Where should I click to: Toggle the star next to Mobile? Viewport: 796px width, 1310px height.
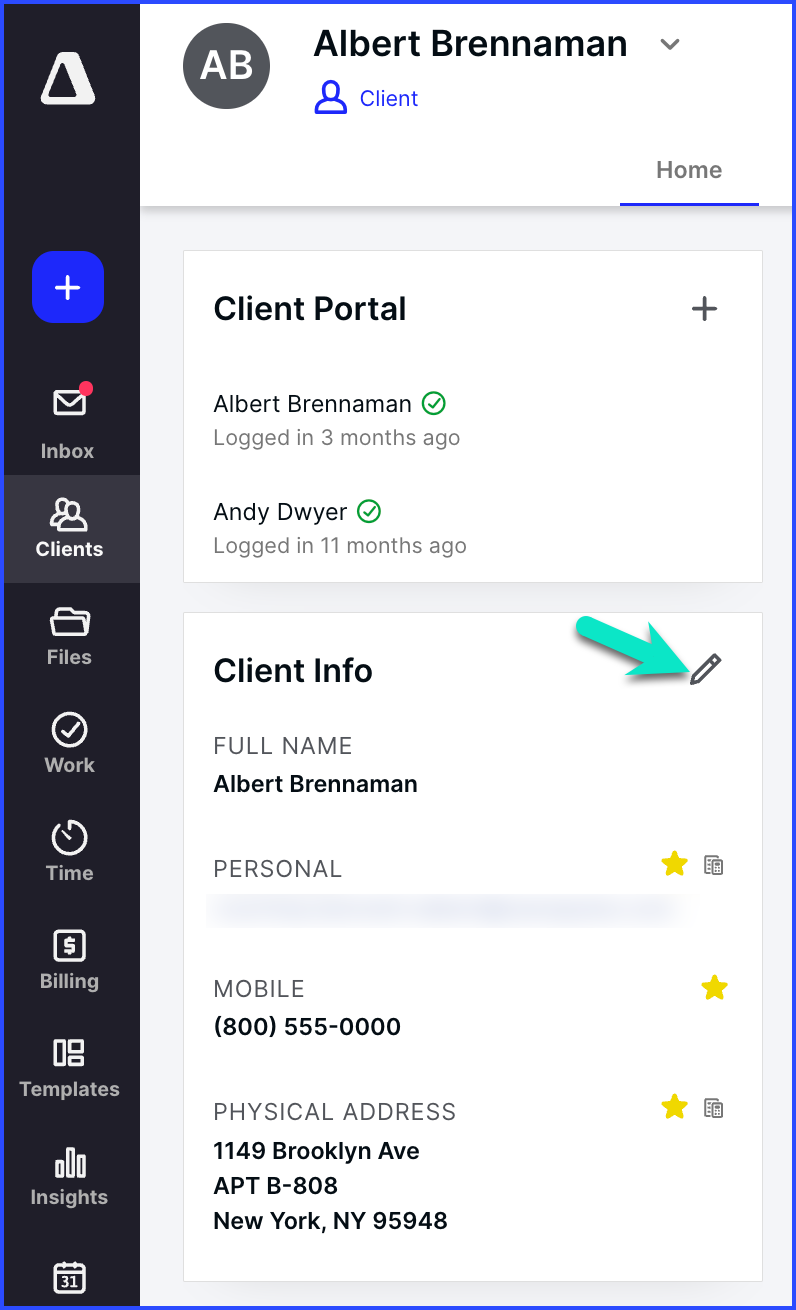pyautogui.click(x=714, y=989)
